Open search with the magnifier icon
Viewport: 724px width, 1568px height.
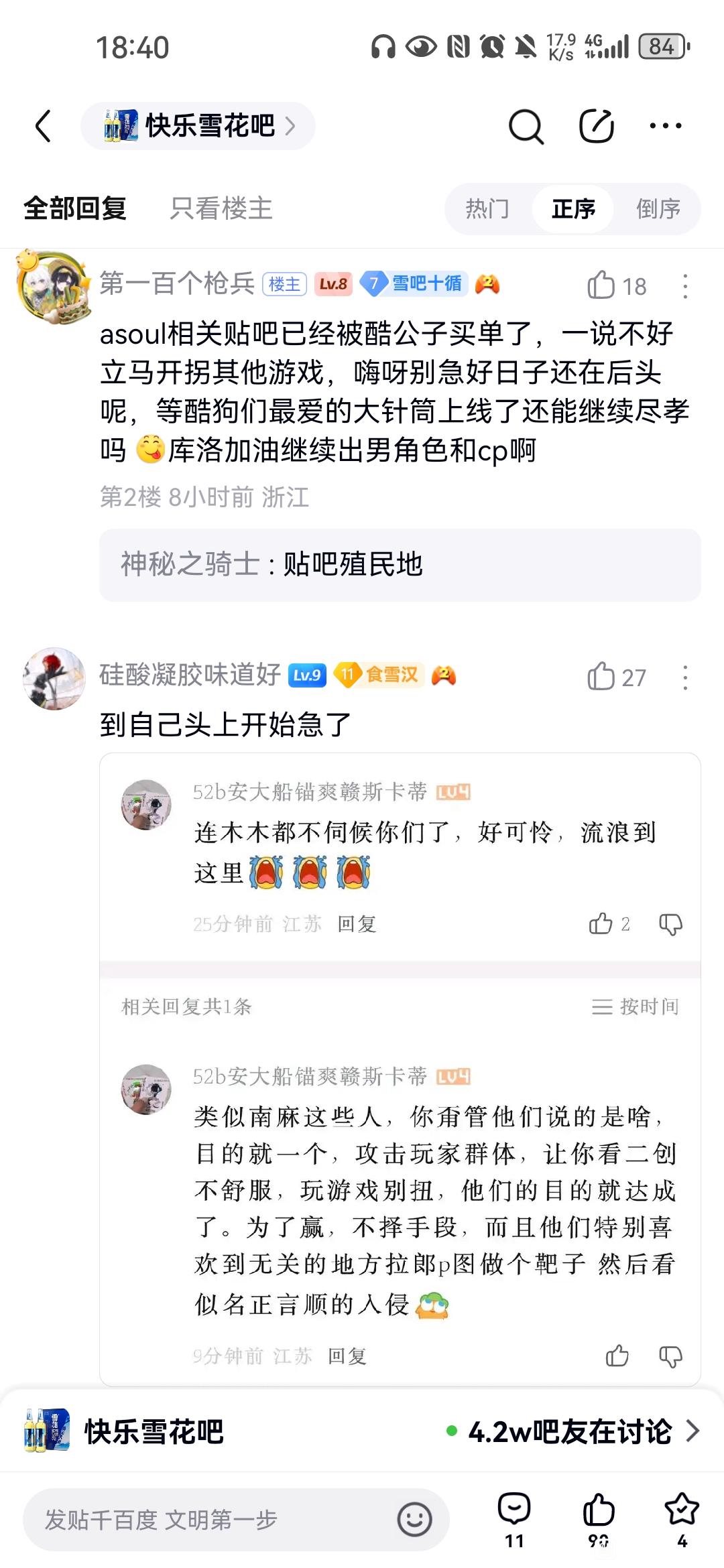tap(526, 126)
